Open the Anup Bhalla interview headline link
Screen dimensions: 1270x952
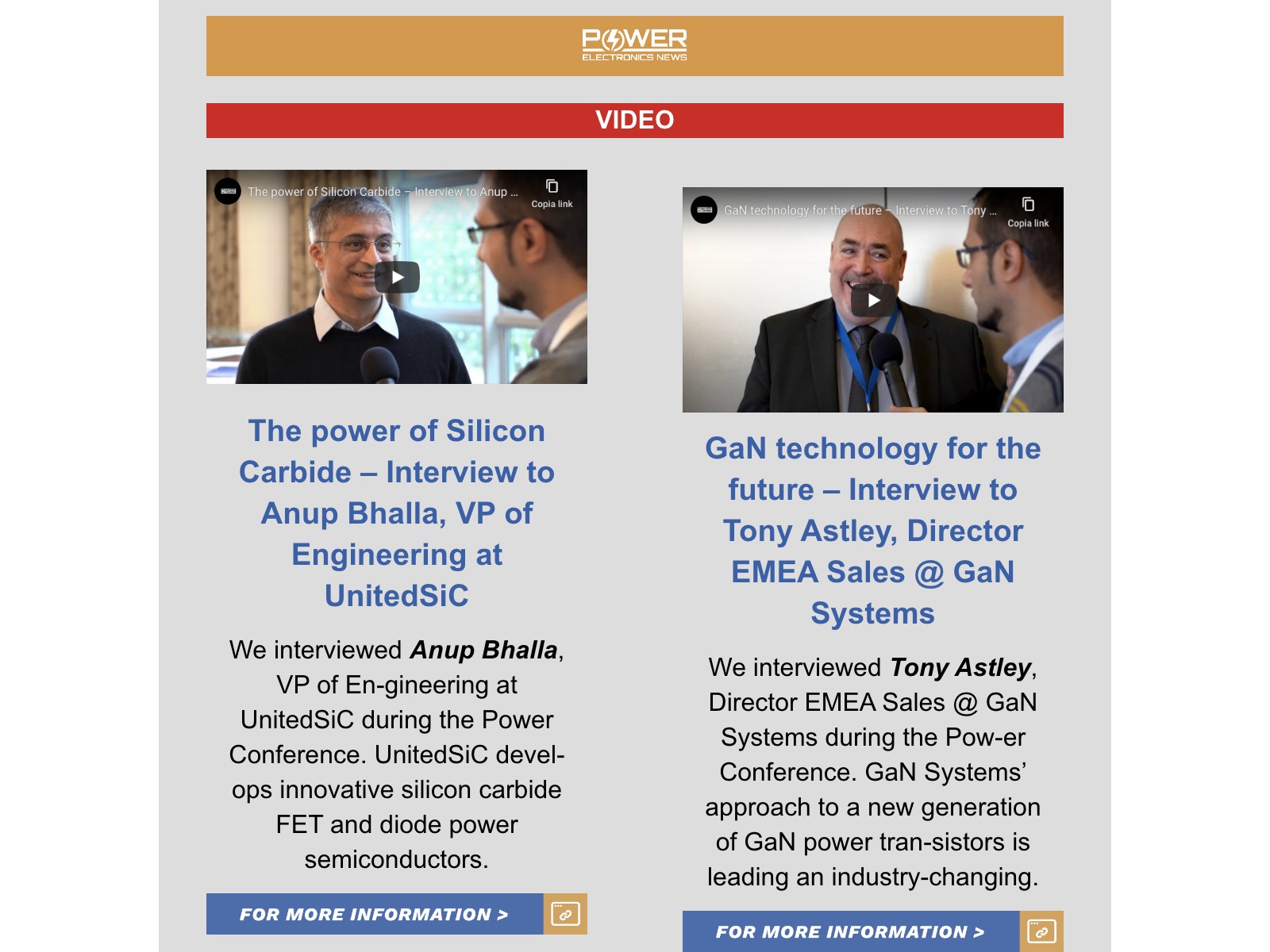coord(397,512)
